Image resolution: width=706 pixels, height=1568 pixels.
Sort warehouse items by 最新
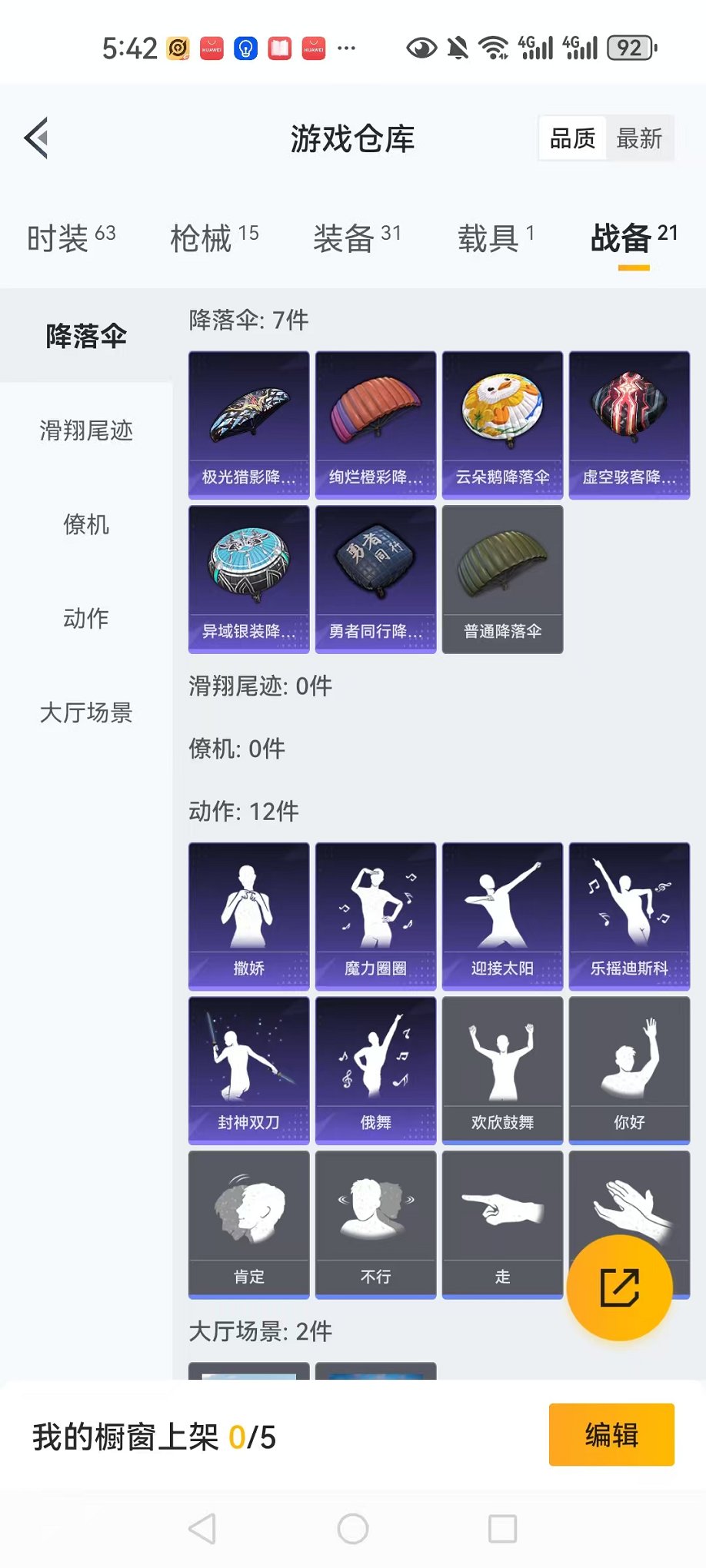pyautogui.click(x=638, y=139)
